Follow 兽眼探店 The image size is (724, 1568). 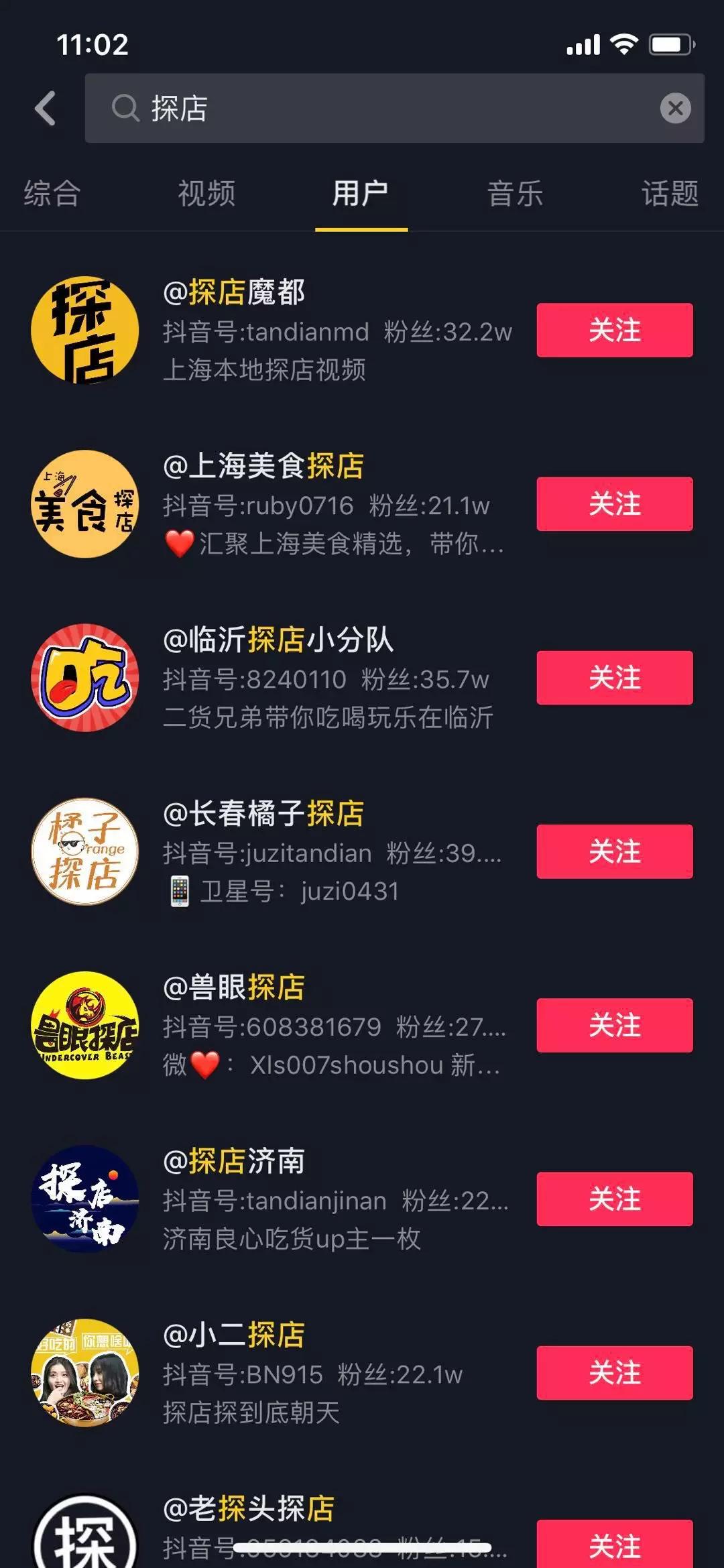(x=614, y=1025)
